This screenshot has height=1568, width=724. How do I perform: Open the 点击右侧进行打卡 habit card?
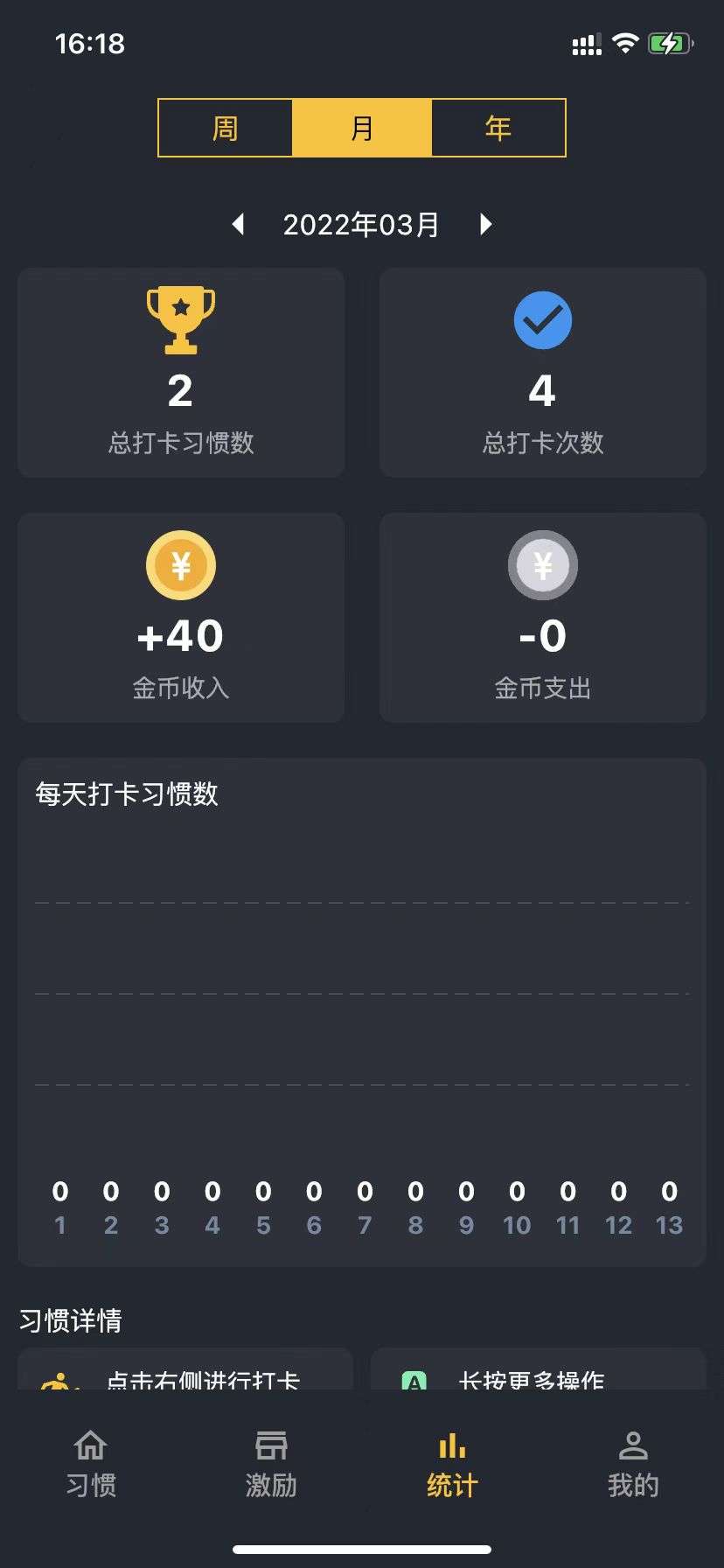(x=185, y=1369)
